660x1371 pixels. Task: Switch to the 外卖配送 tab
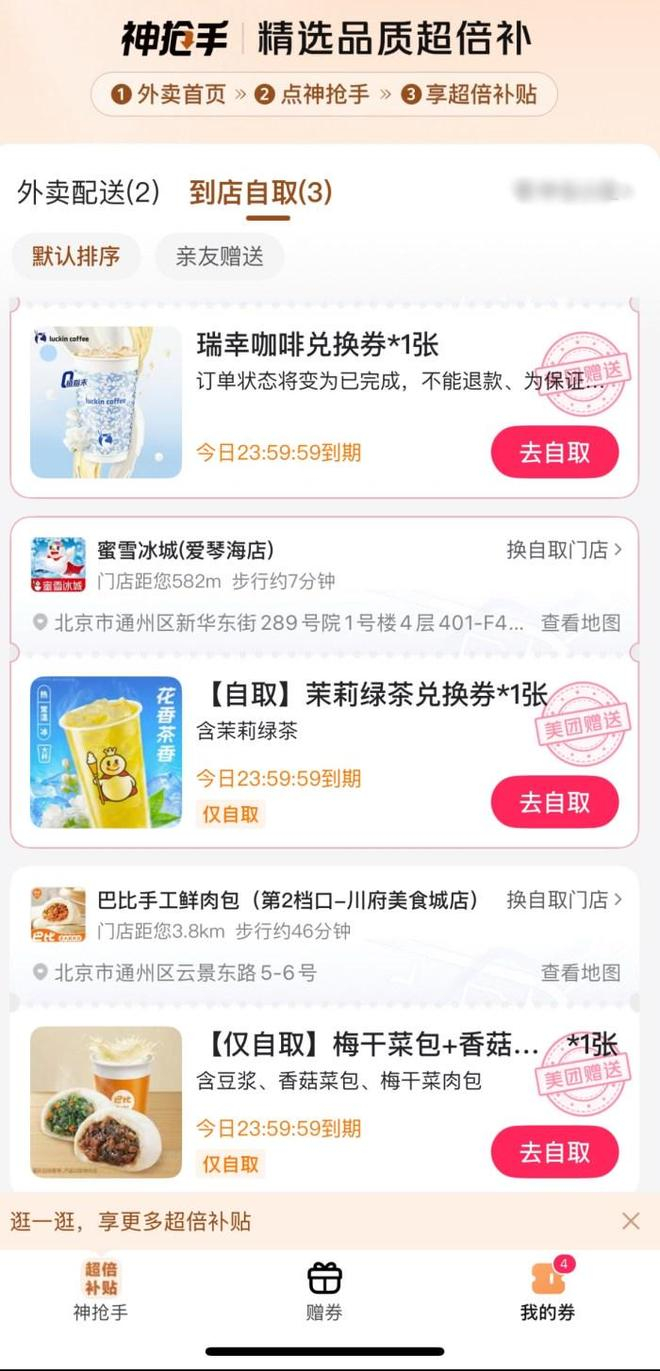click(x=88, y=193)
